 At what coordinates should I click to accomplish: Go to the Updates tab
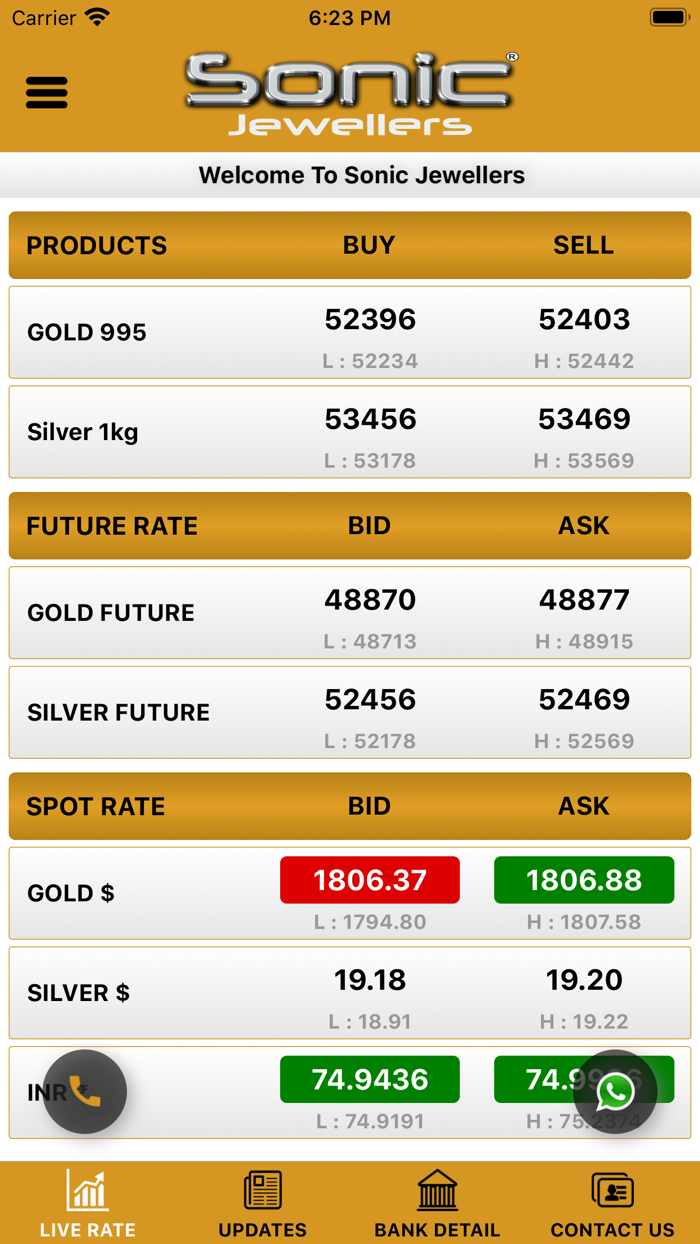[x=262, y=1203]
